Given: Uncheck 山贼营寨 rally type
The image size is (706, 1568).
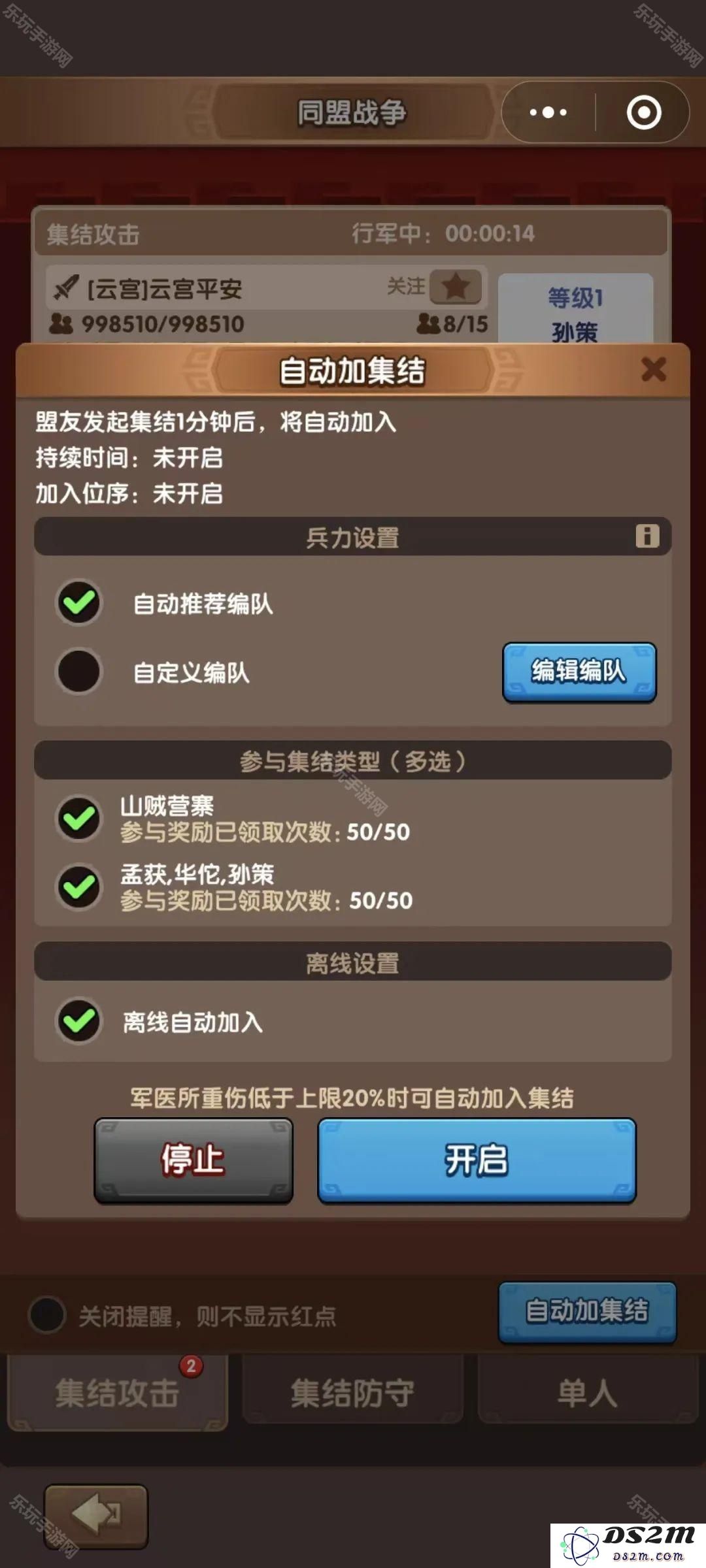Looking at the screenshot, I should 79,818.
